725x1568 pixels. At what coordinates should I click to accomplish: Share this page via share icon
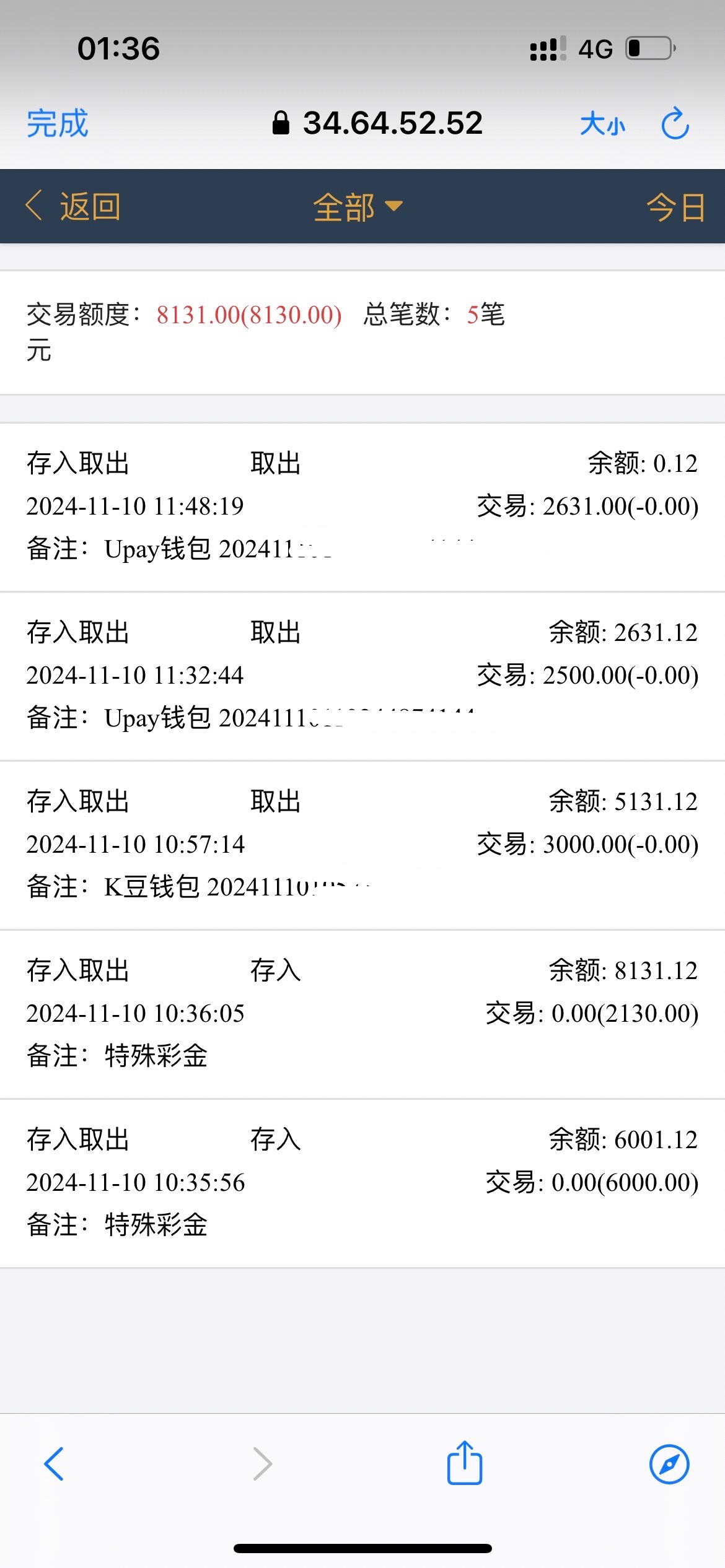[x=465, y=1463]
